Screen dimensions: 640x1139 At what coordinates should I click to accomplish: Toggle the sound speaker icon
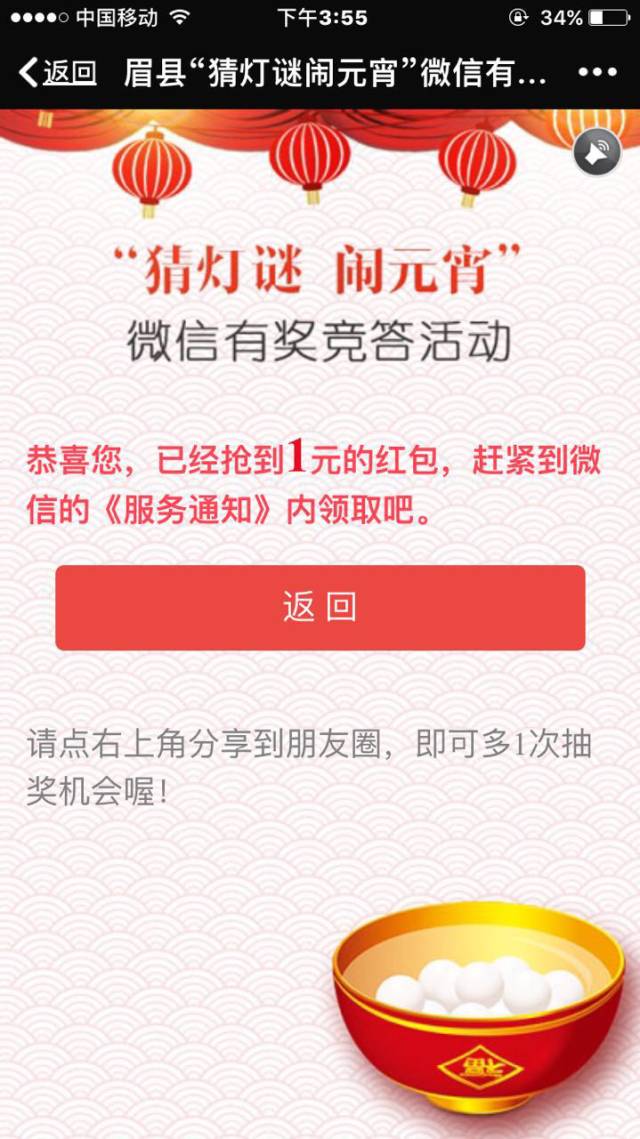point(597,153)
